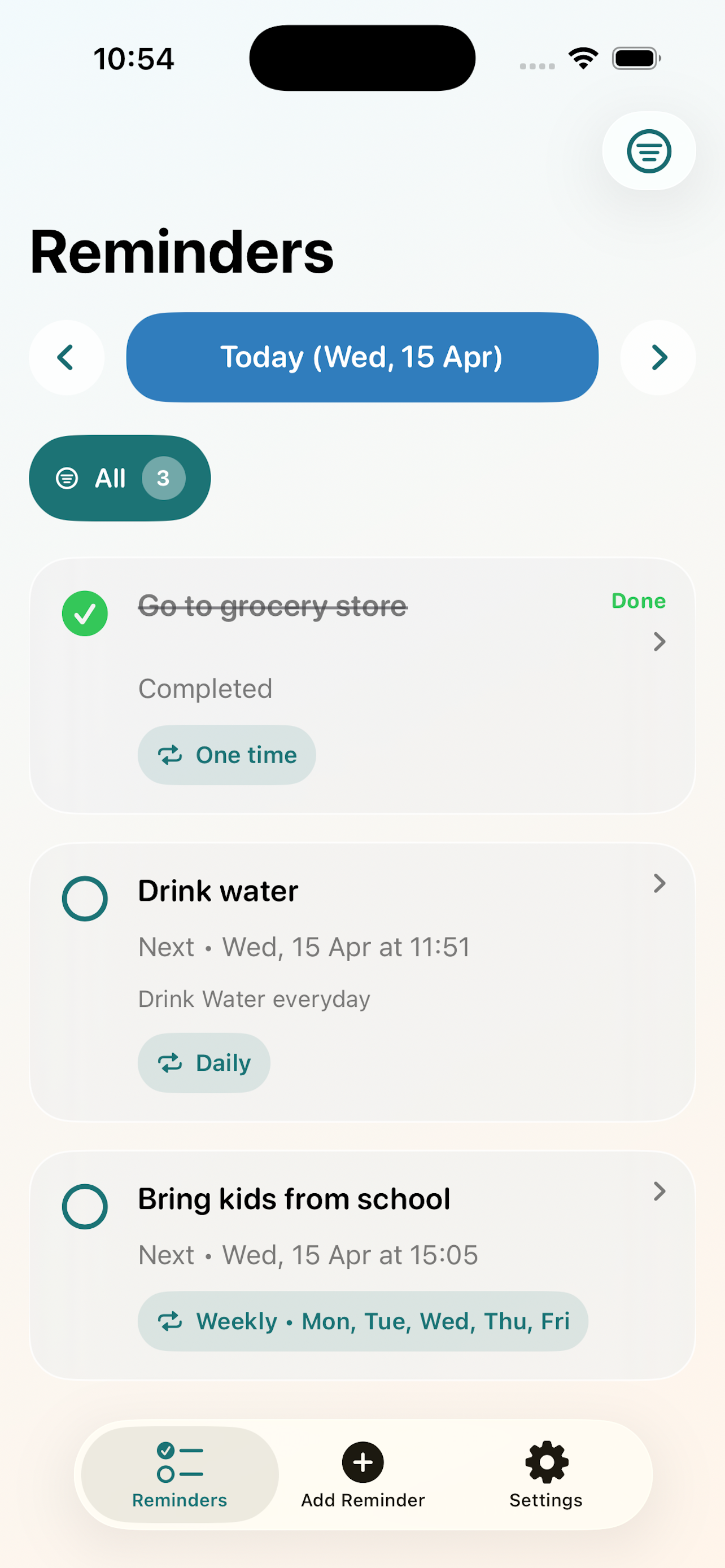725x1568 pixels.
Task: Expand details for Drink water
Action: click(660, 884)
